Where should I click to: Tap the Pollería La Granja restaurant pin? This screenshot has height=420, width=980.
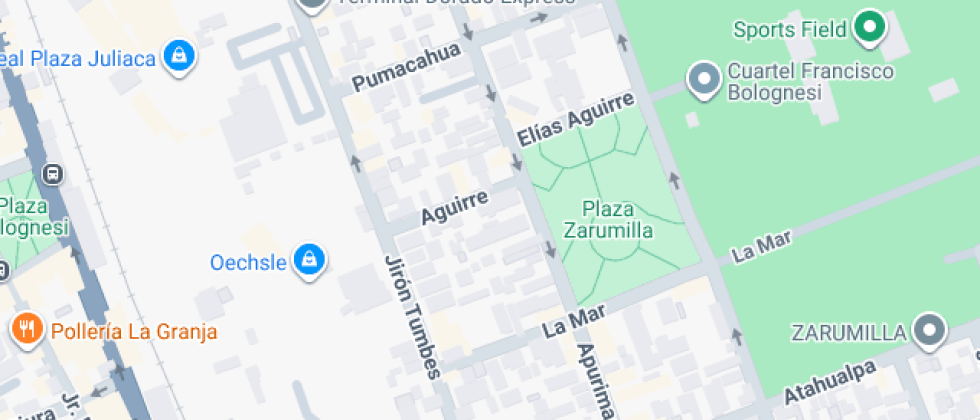tap(26, 330)
